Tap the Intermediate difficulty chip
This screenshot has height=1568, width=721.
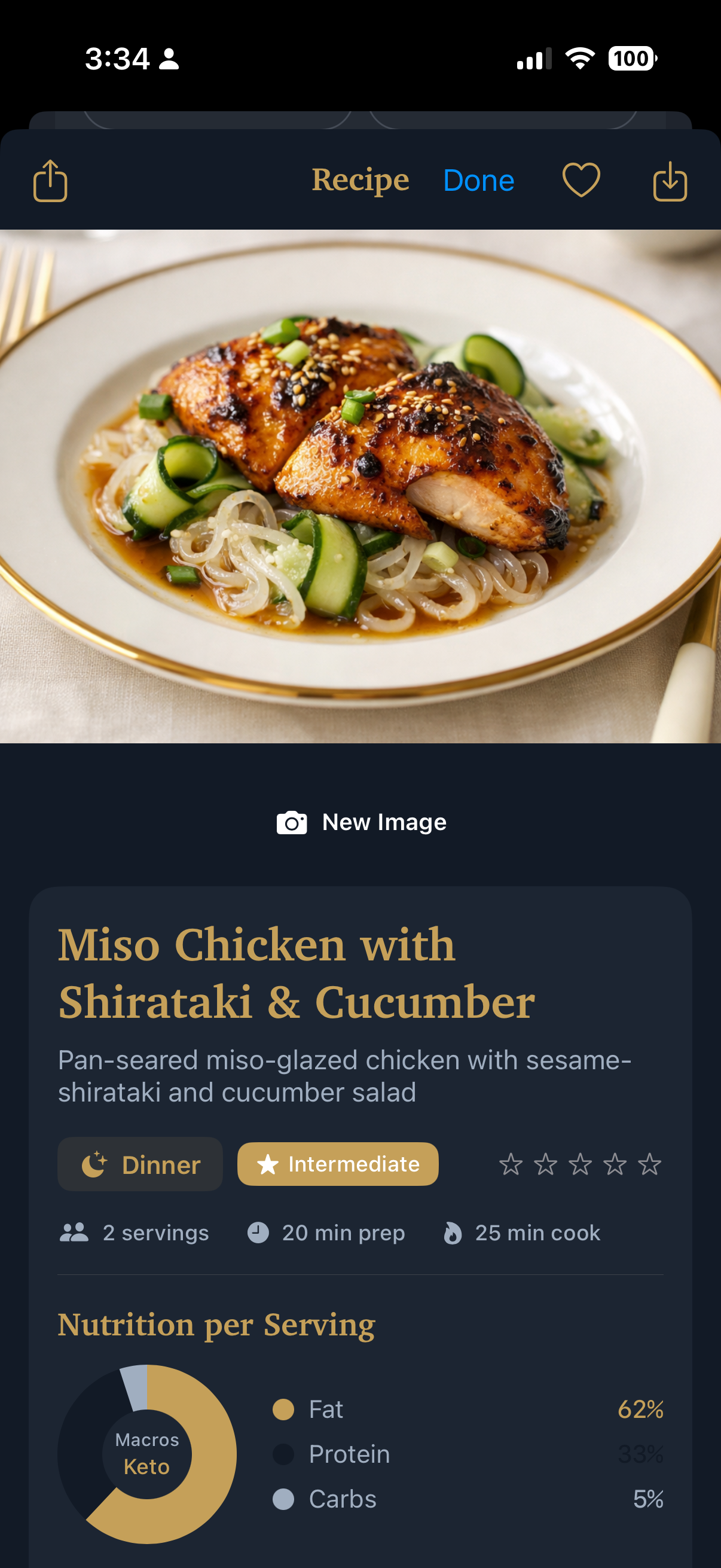pyautogui.click(x=338, y=1164)
